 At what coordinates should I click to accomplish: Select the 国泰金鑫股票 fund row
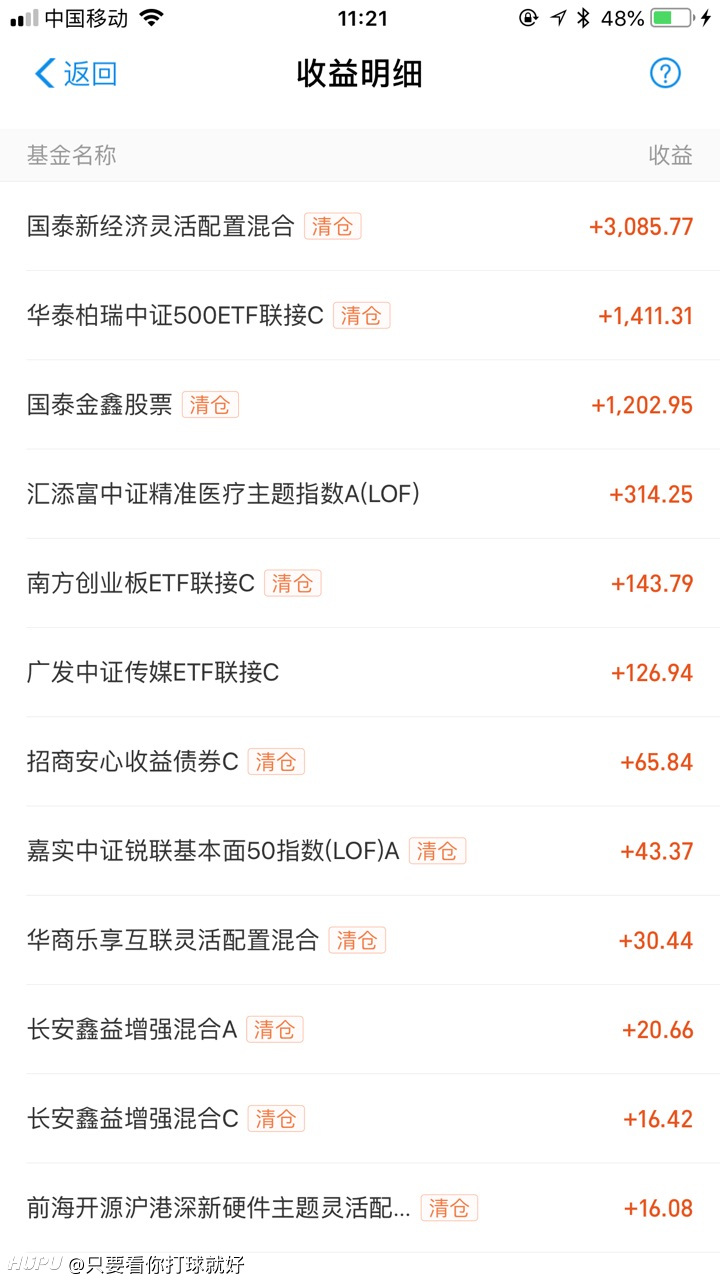[x=360, y=405]
